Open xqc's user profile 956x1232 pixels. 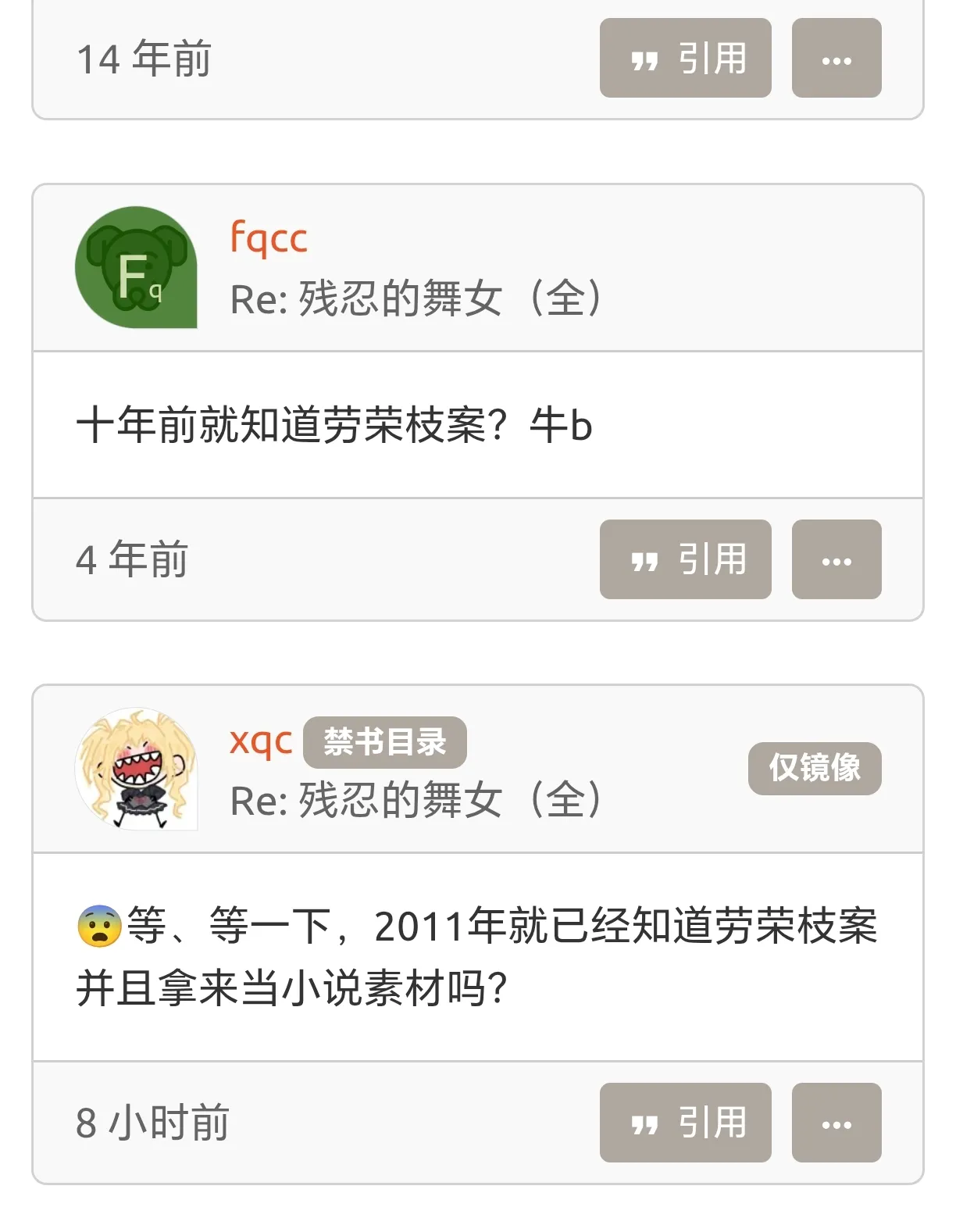pos(260,740)
